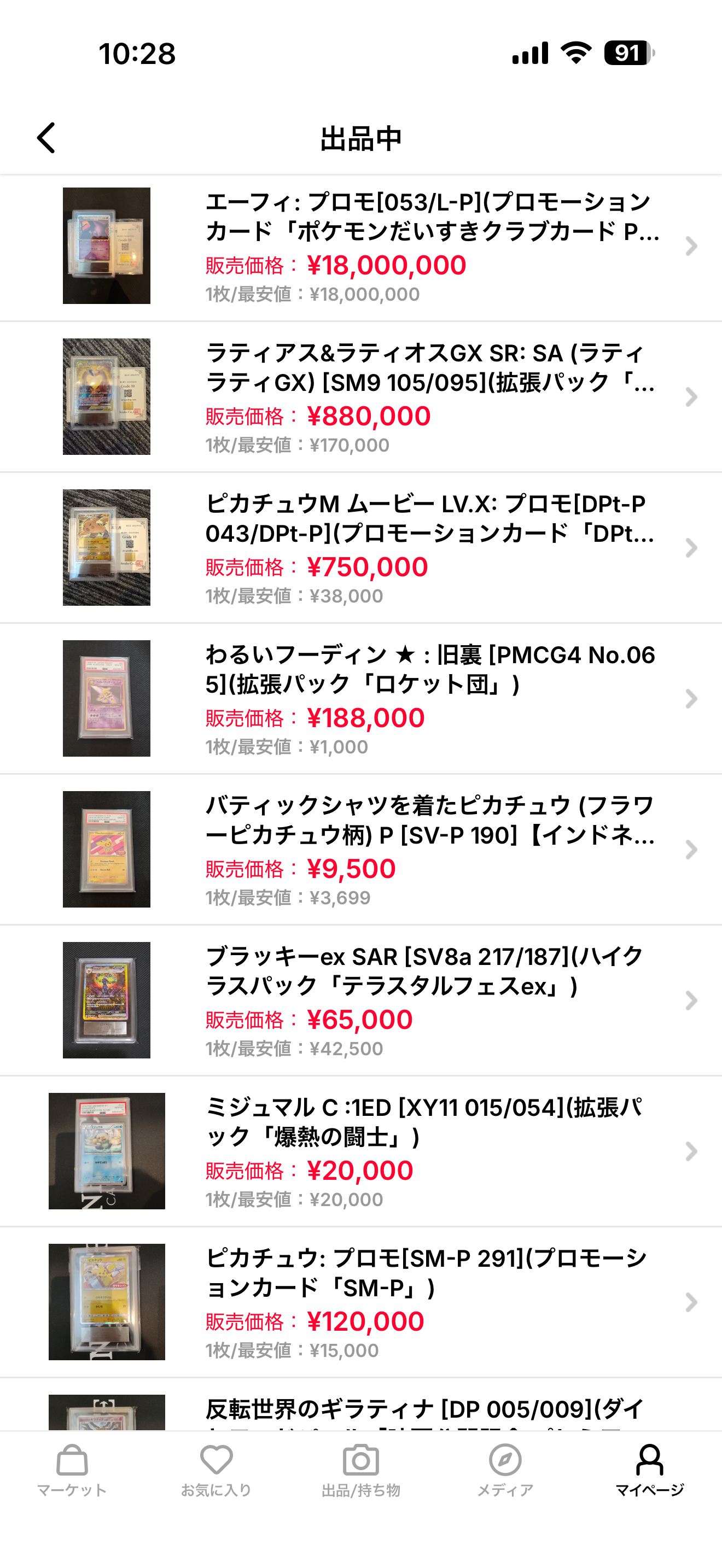Switch to the マーケット tab
The image size is (722, 1568).
72,1471
